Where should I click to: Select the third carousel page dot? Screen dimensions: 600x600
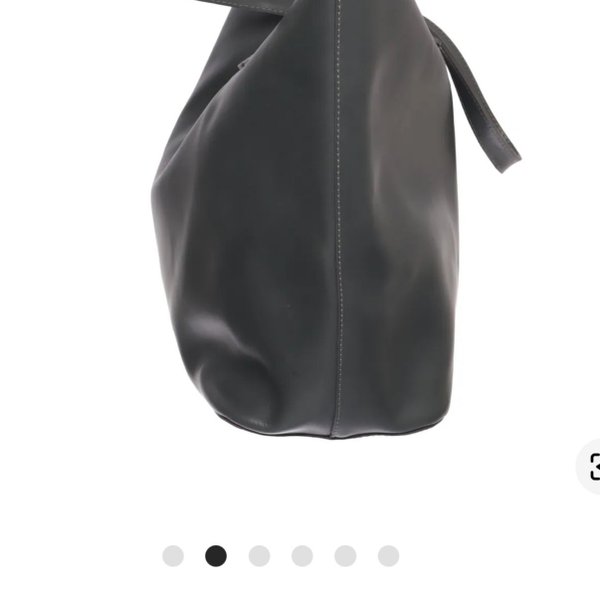259,556
